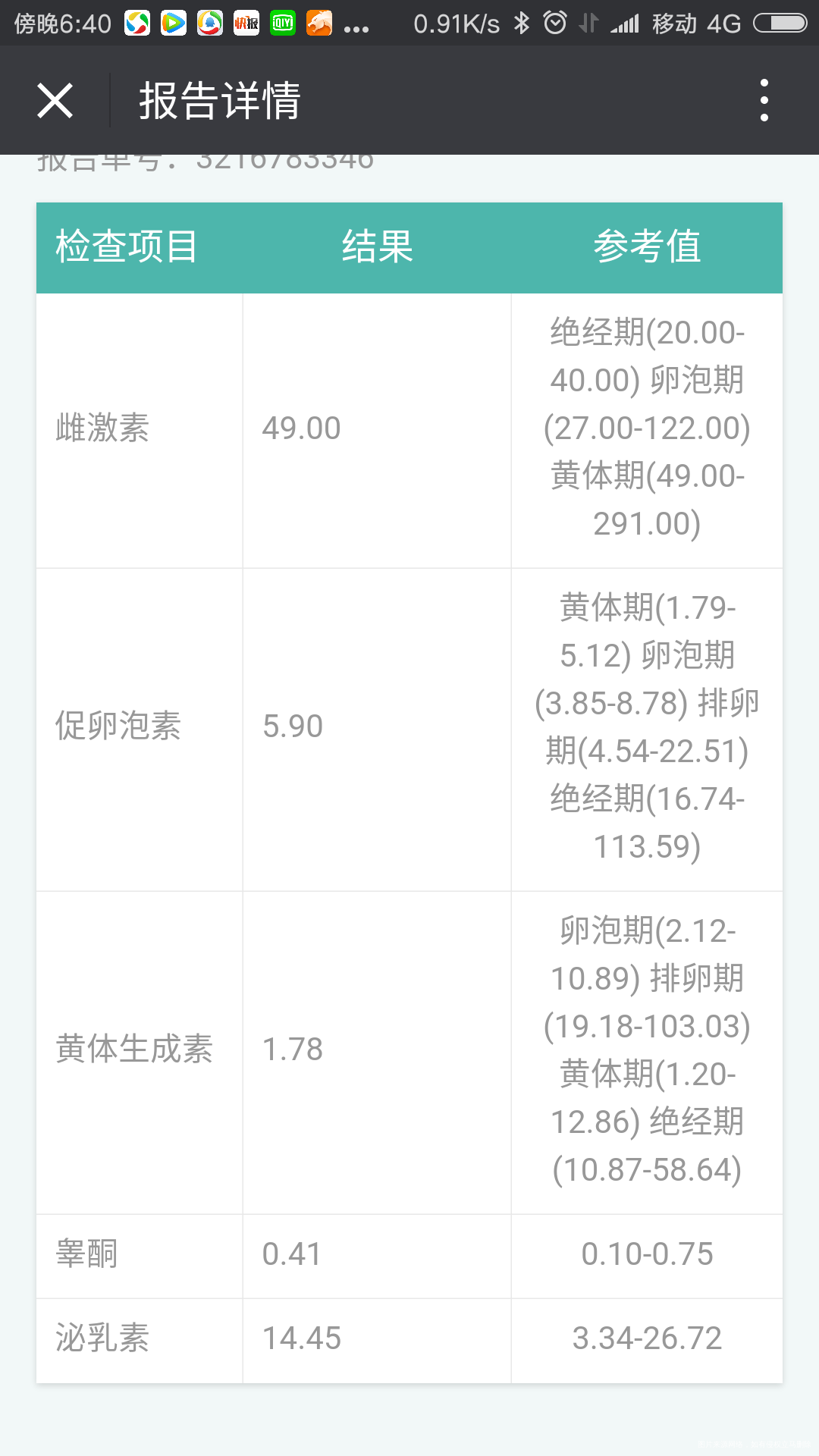
Task: Close the 报告详情 report page
Action: point(55,101)
